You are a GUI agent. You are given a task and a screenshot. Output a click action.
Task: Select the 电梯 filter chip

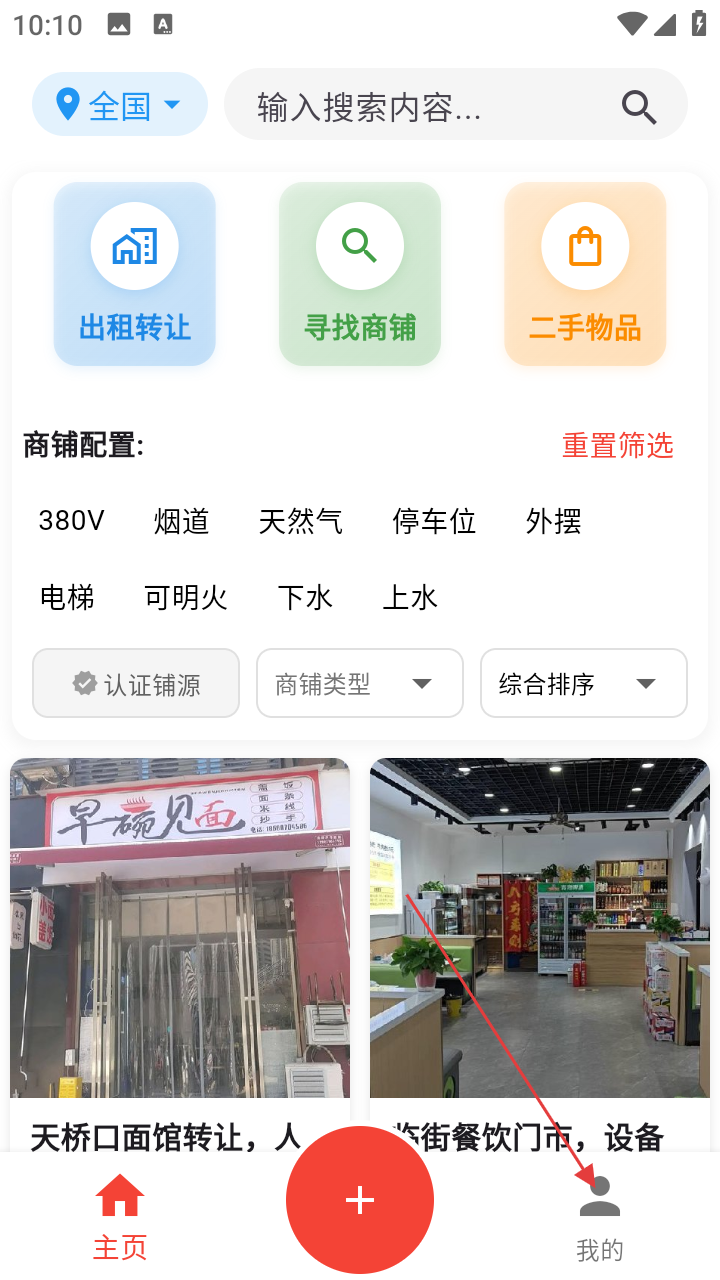click(x=67, y=598)
